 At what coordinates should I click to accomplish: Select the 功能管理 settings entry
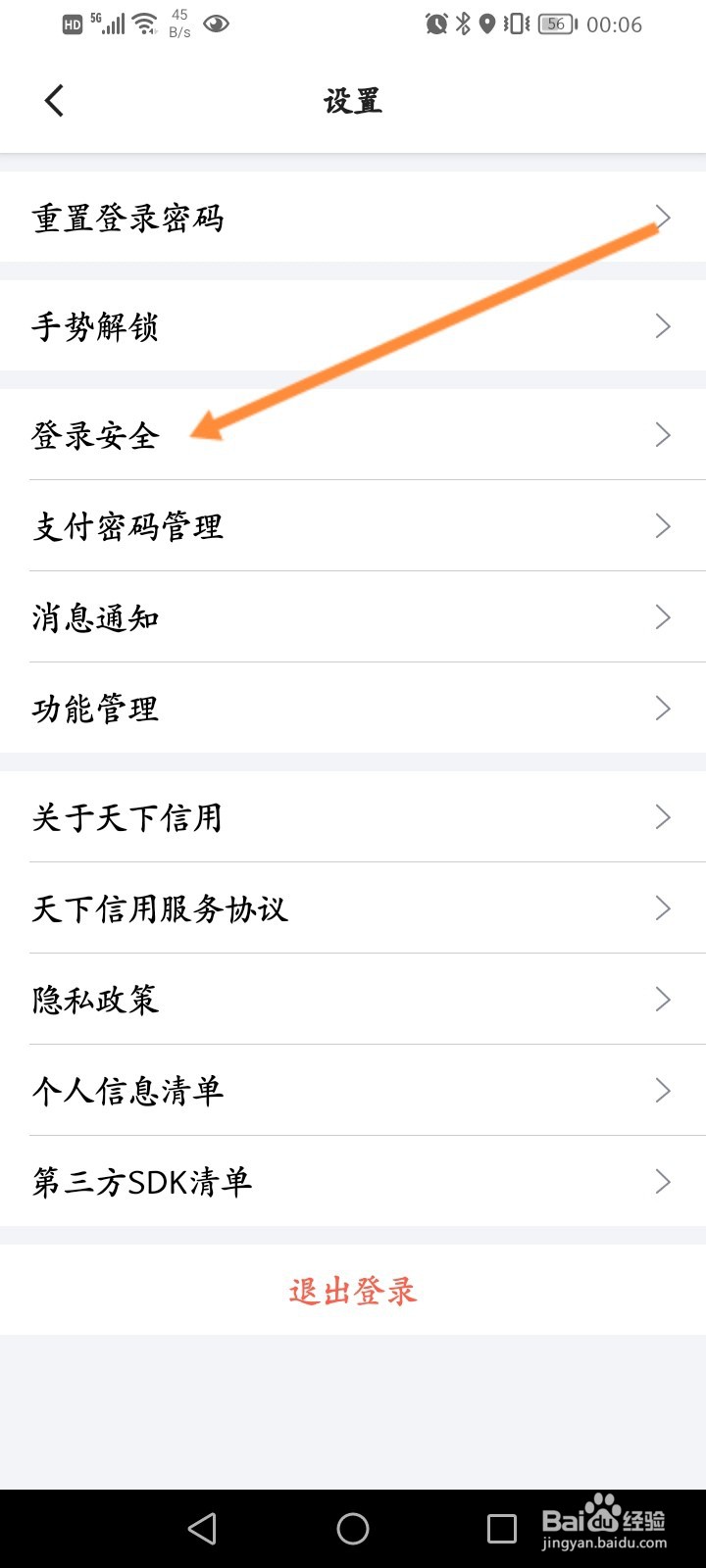click(x=95, y=709)
